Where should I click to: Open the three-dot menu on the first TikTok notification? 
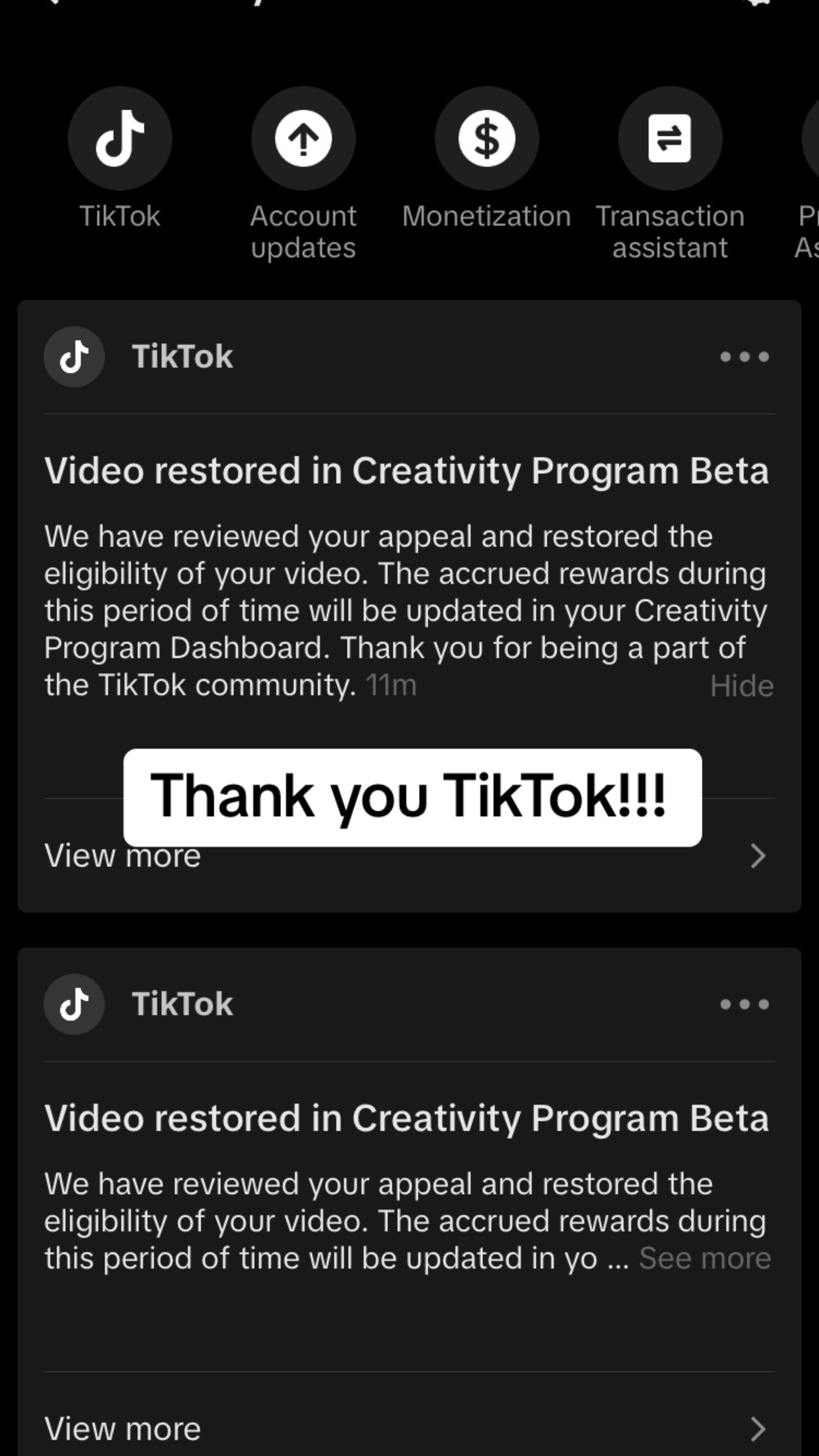click(x=744, y=357)
